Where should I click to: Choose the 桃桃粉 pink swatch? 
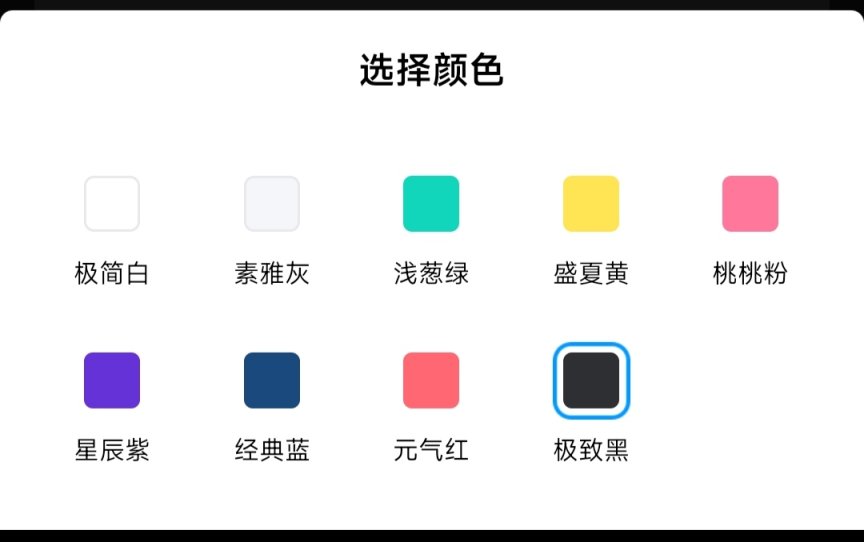[750, 204]
